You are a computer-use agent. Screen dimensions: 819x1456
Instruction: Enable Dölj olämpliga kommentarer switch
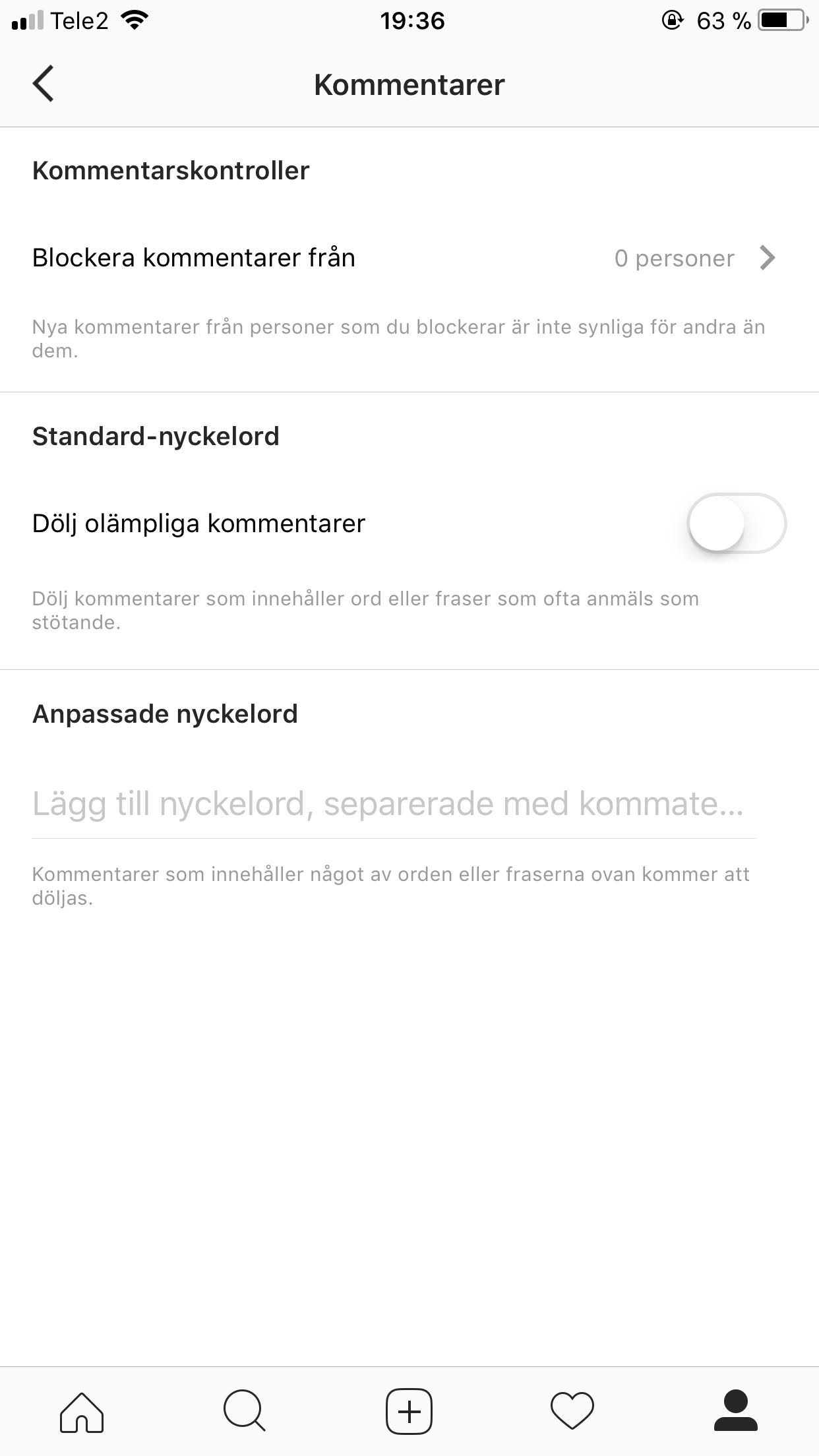pyautogui.click(x=737, y=523)
